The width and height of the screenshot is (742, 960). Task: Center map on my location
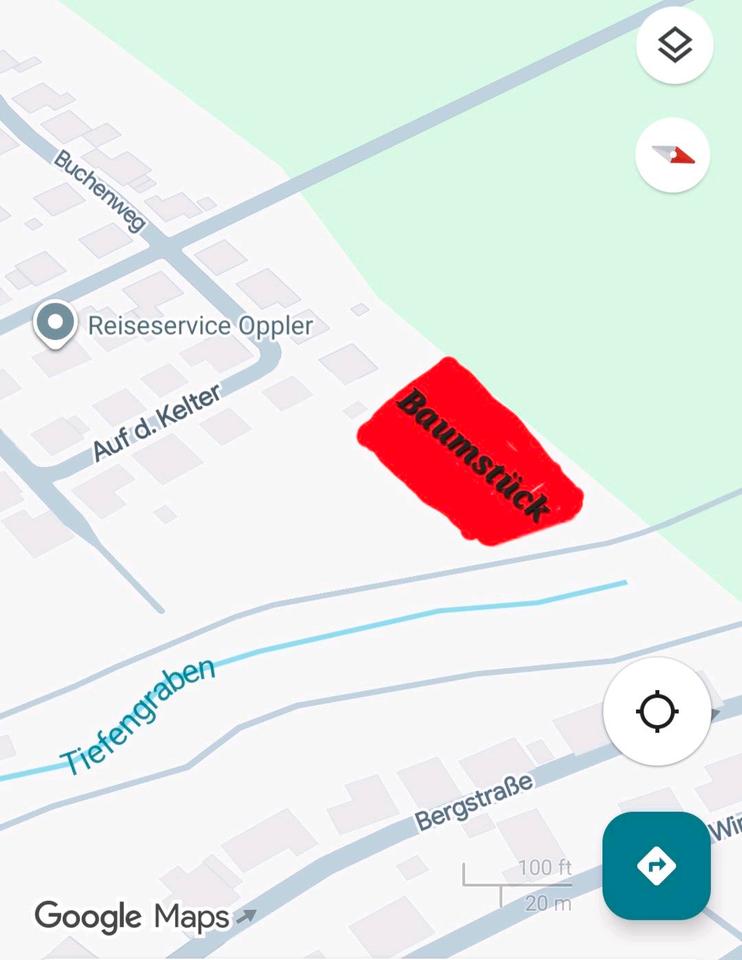click(x=657, y=712)
